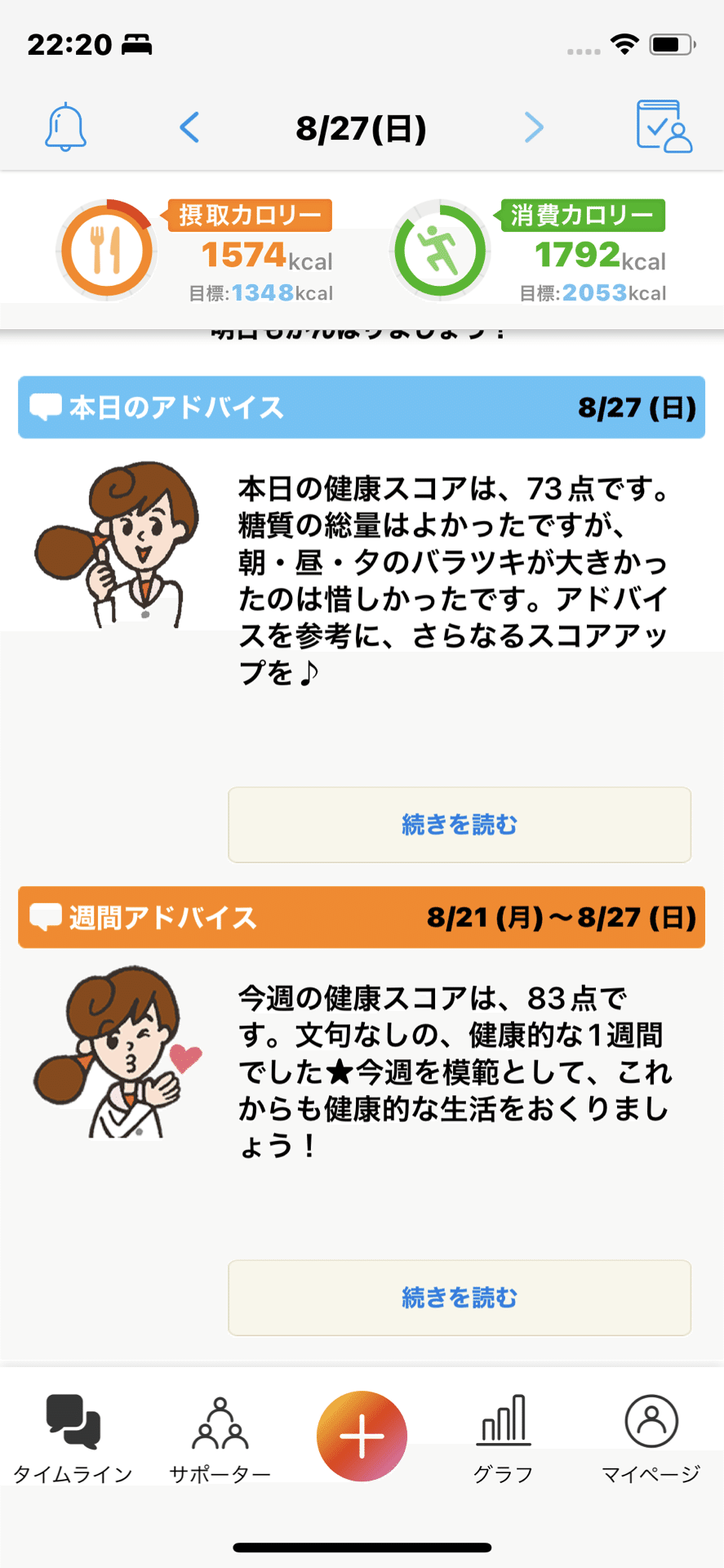Open the notifications bell

(x=65, y=127)
